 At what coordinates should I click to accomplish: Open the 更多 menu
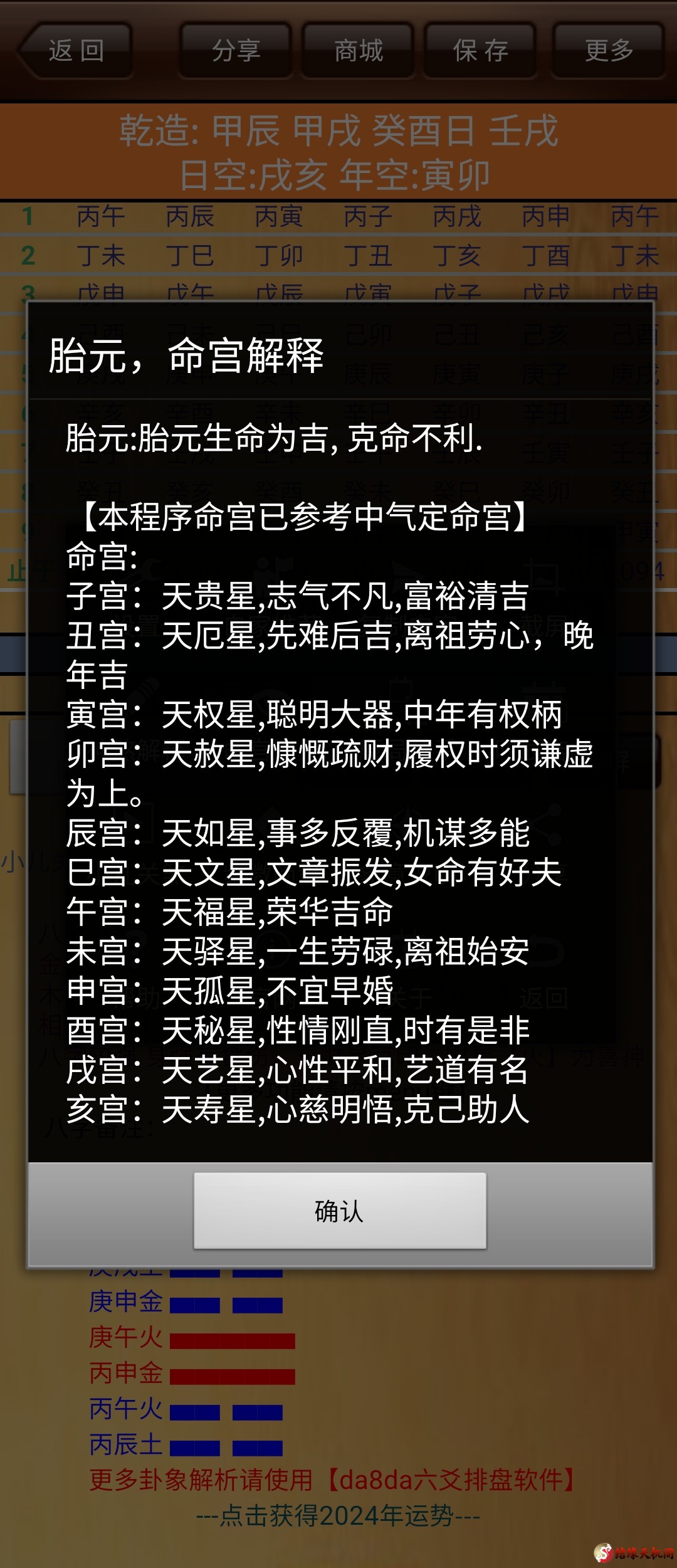(x=608, y=51)
